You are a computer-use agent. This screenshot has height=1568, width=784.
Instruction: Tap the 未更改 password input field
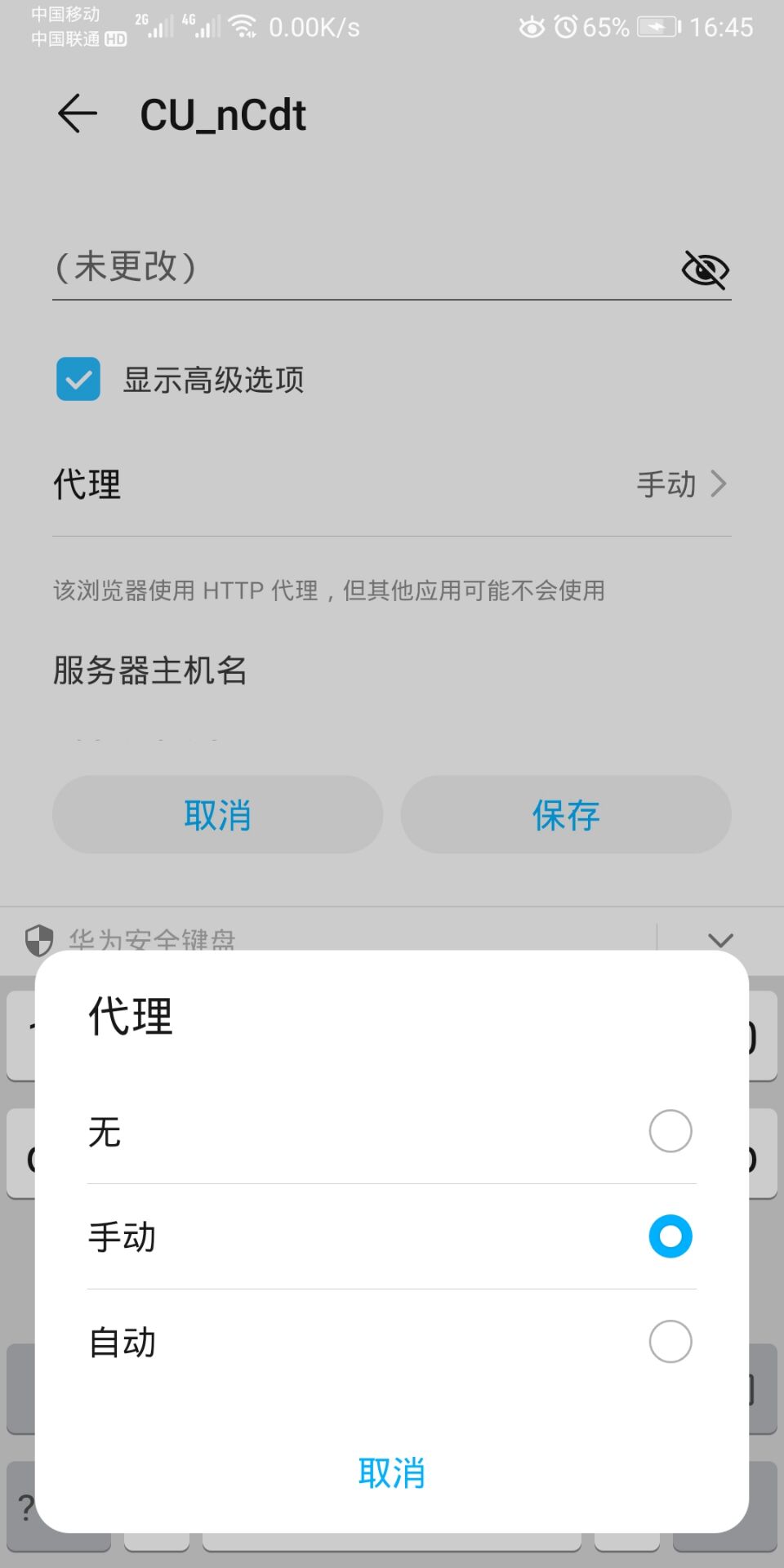click(327, 267)
